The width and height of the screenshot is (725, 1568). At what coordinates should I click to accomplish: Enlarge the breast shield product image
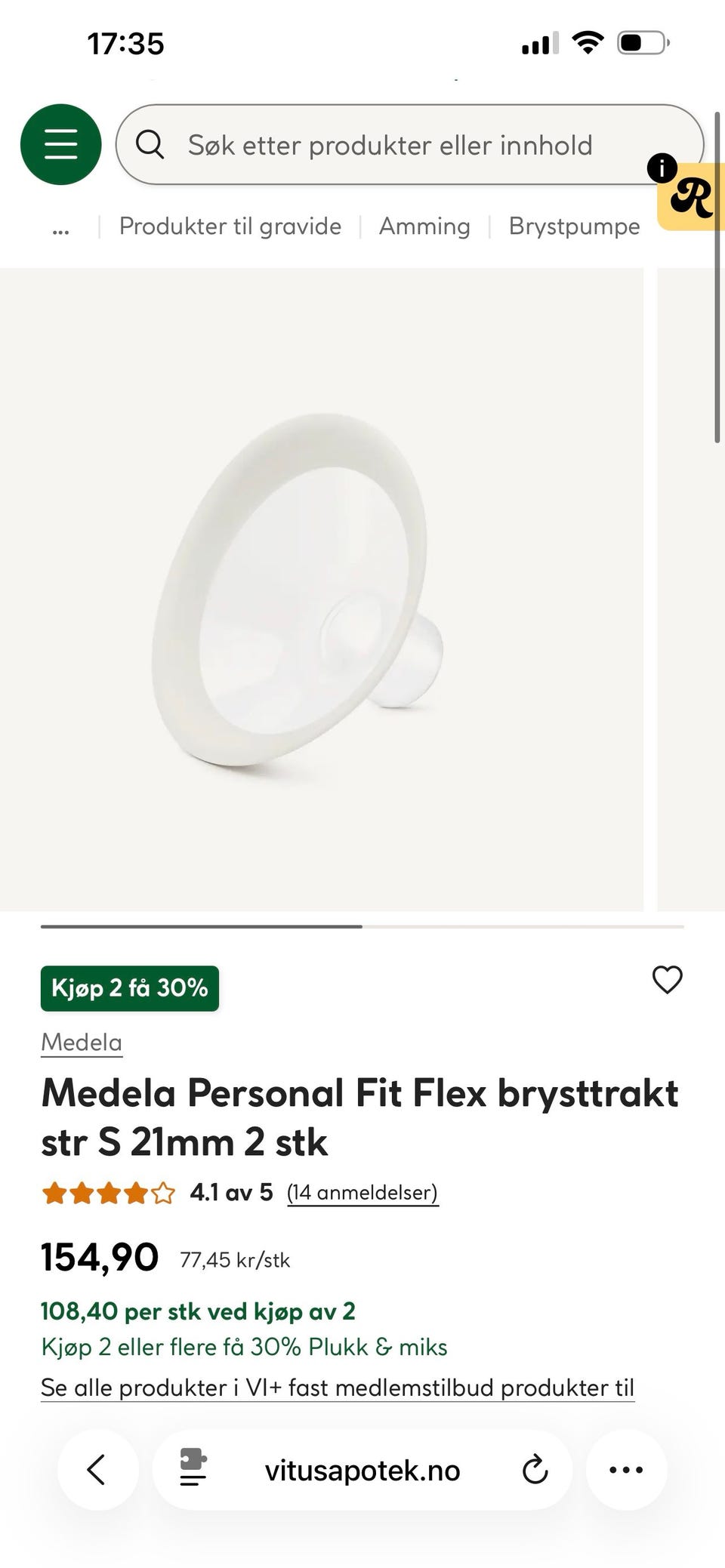coord(322,590)
